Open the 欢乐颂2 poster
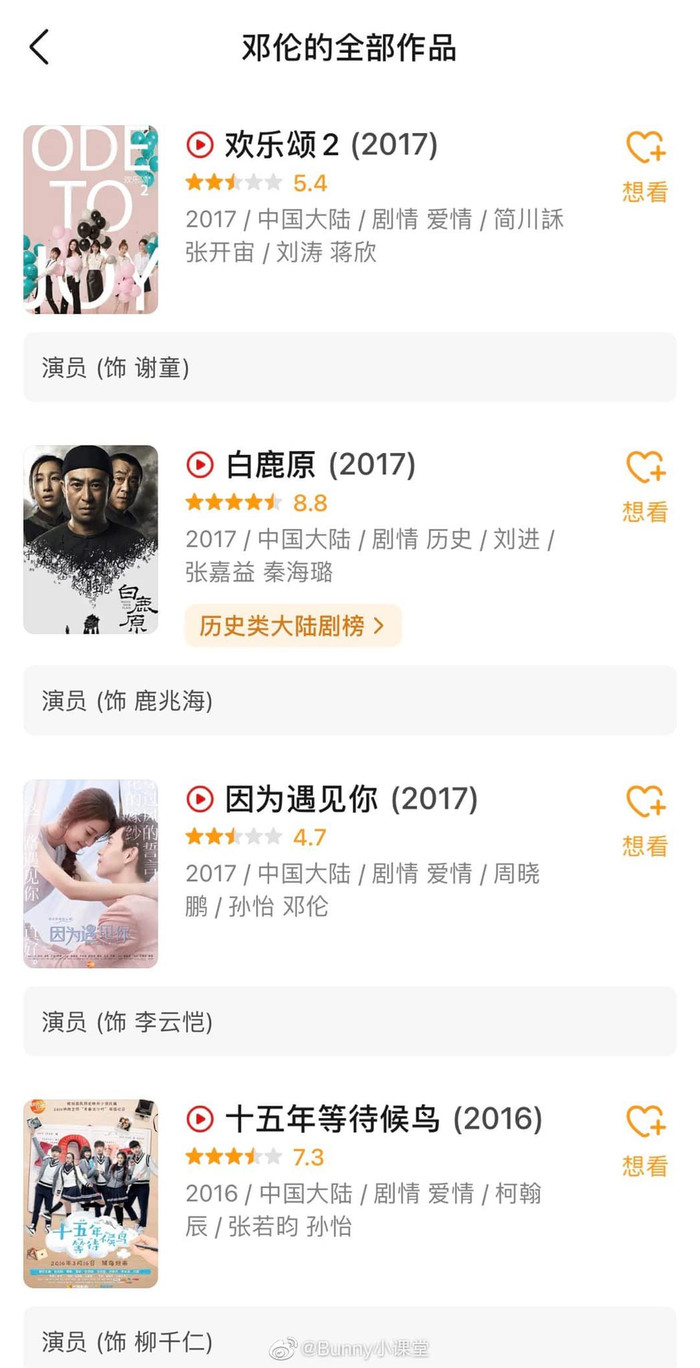This screenshot has width=700, height=1368. [91, 220]
